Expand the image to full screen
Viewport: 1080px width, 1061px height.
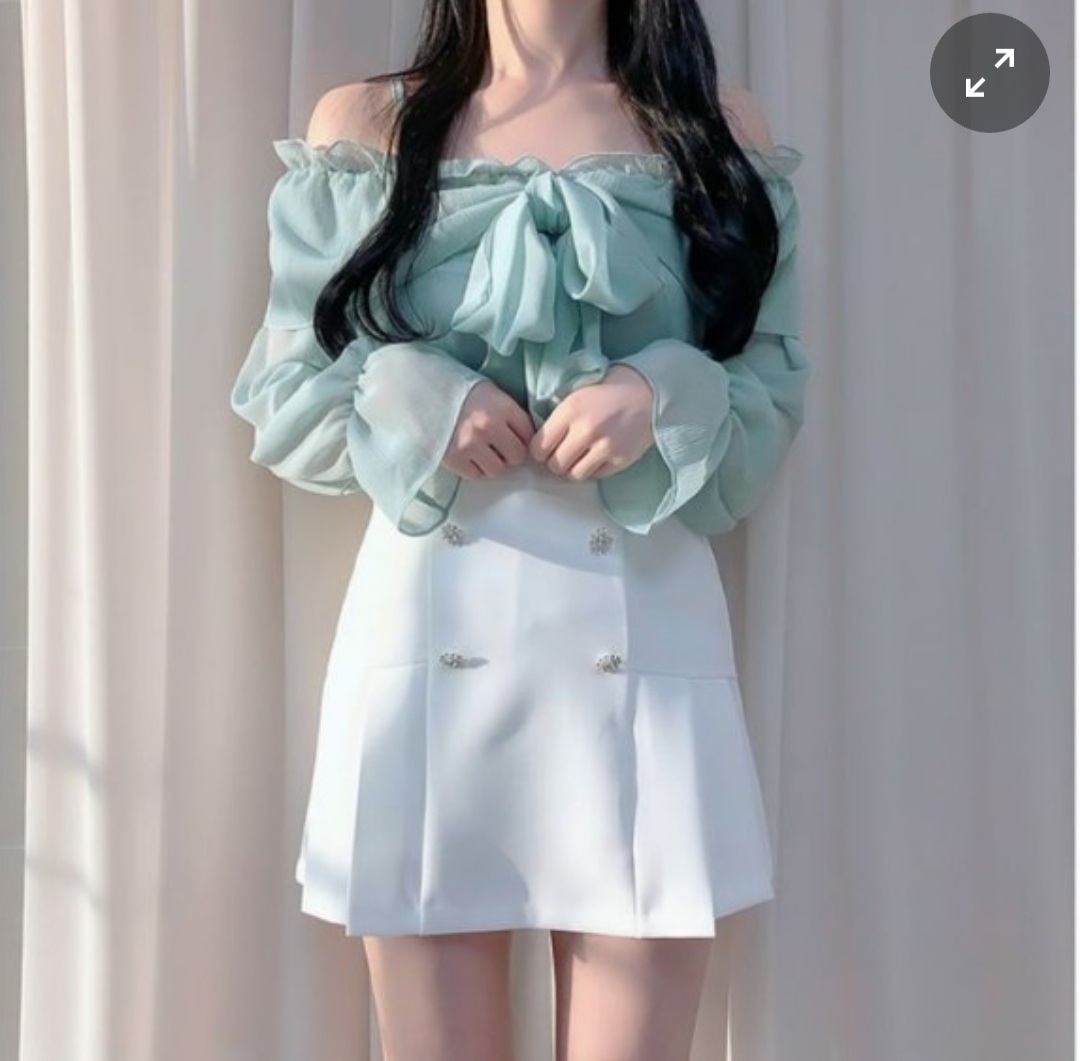click(989, 73)
